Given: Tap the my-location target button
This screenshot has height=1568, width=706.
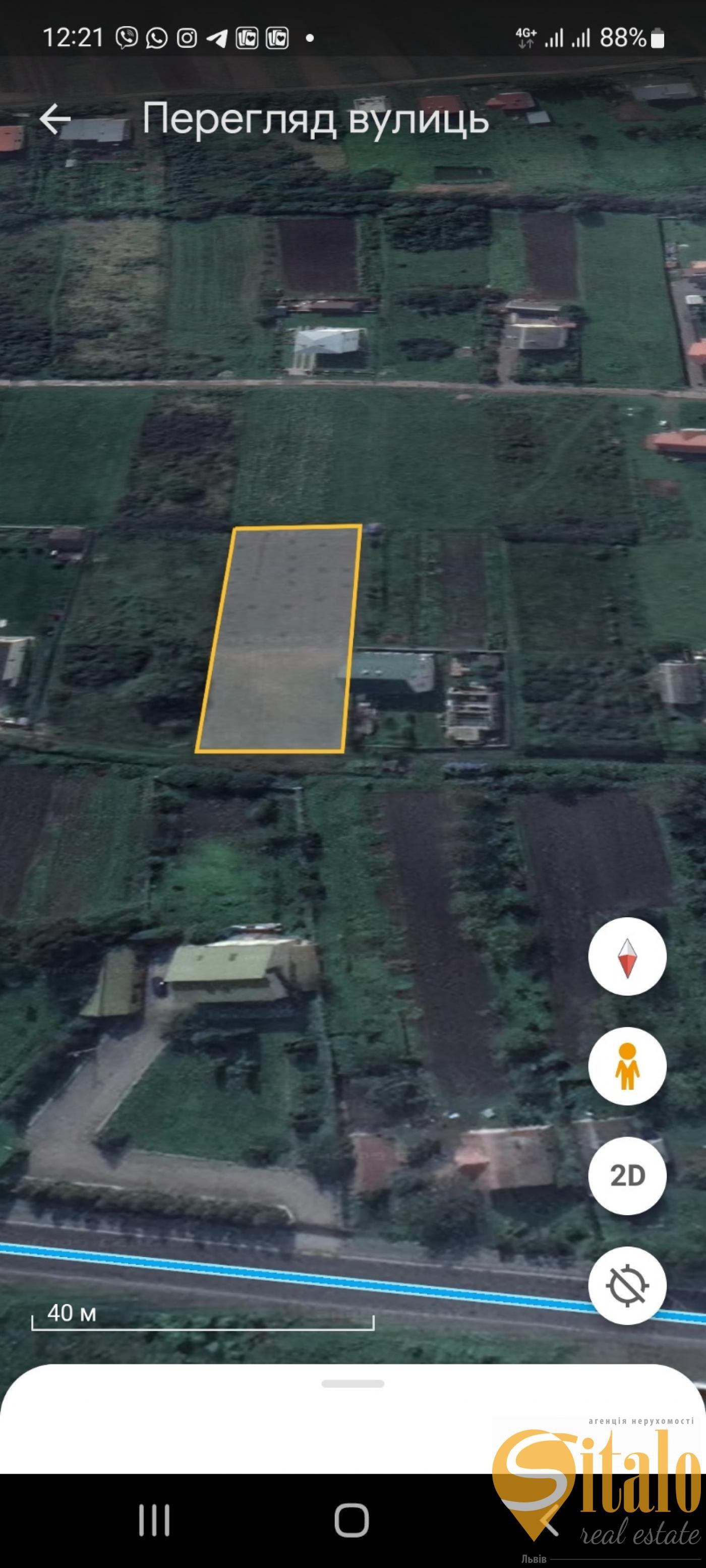Looking at the screenshot, I should click(x=627, y=1286).
